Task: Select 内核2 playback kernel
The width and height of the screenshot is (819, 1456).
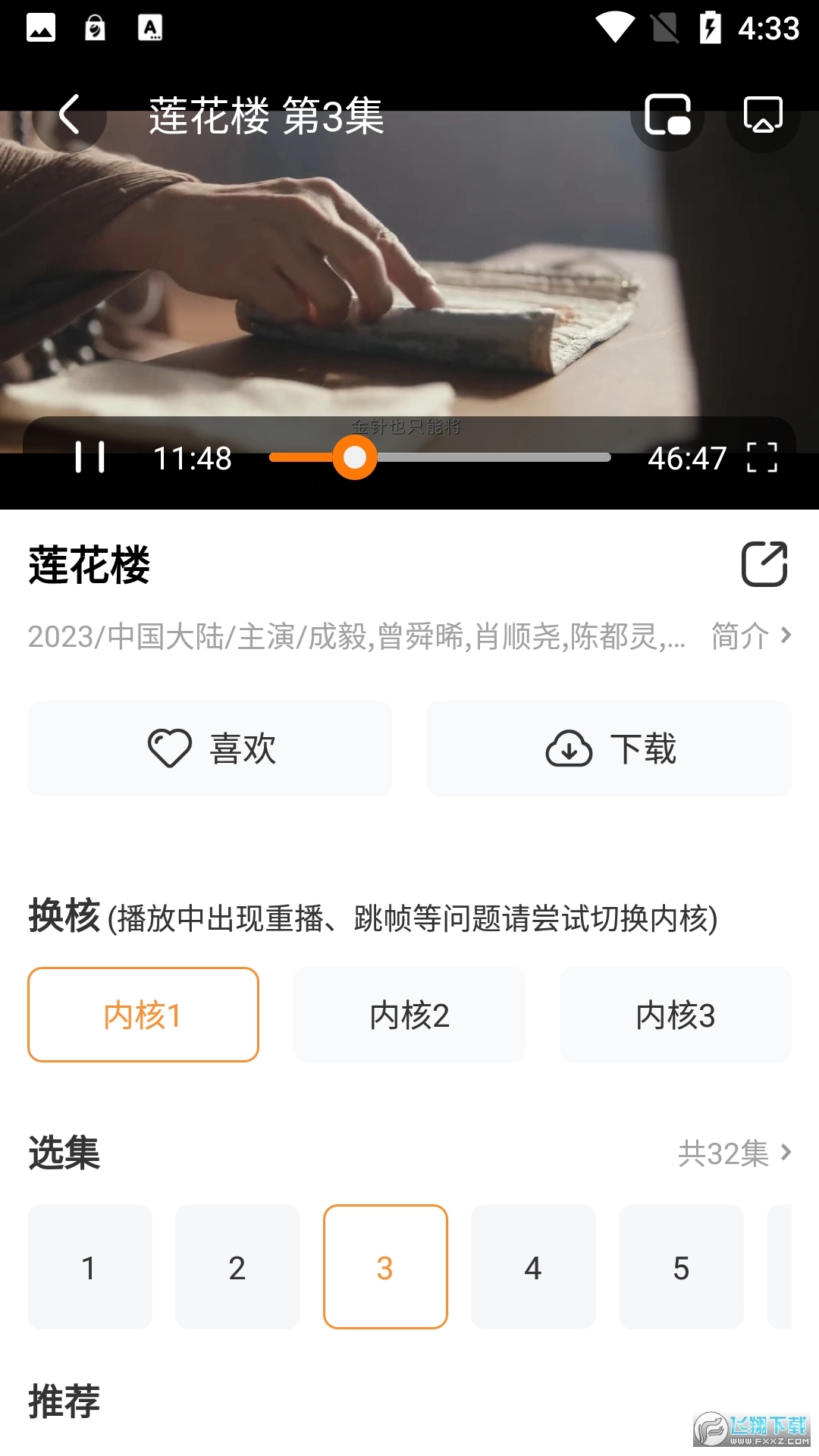Action: pyautogui.click(x=409, y=1014)
